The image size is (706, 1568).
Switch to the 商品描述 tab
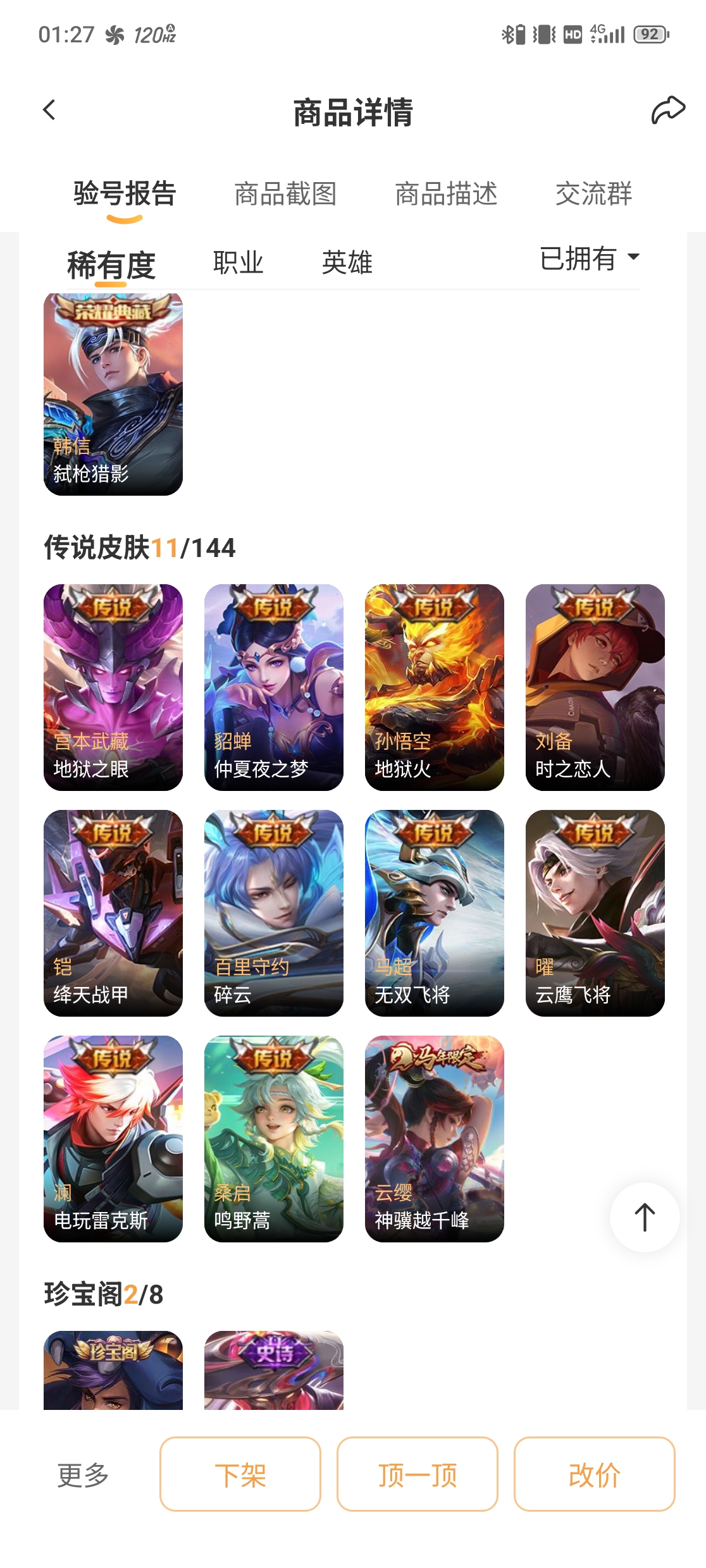tap(446, 193)
